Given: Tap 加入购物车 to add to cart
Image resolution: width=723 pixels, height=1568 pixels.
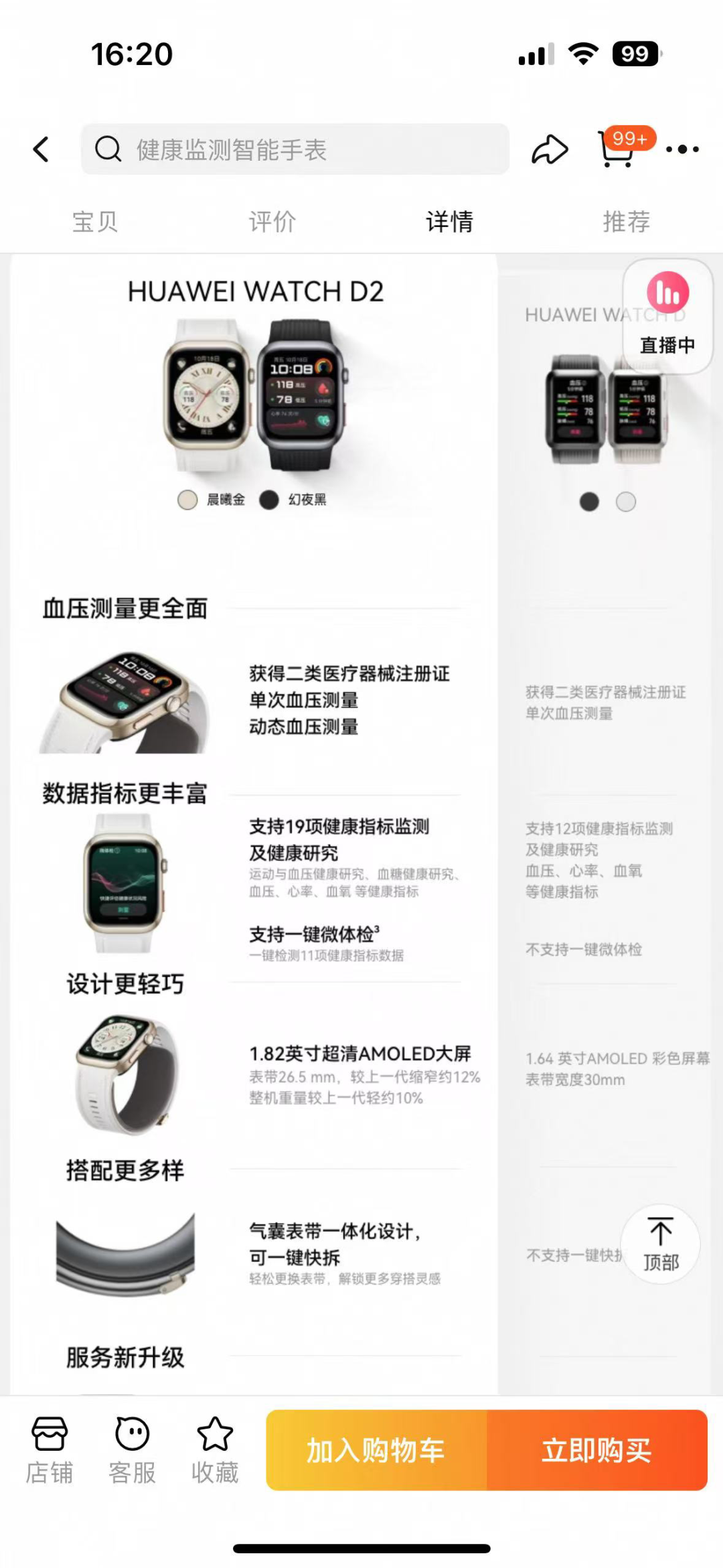Looking at the screenshot, I should pyautogui.click(x=376, y=1451).
